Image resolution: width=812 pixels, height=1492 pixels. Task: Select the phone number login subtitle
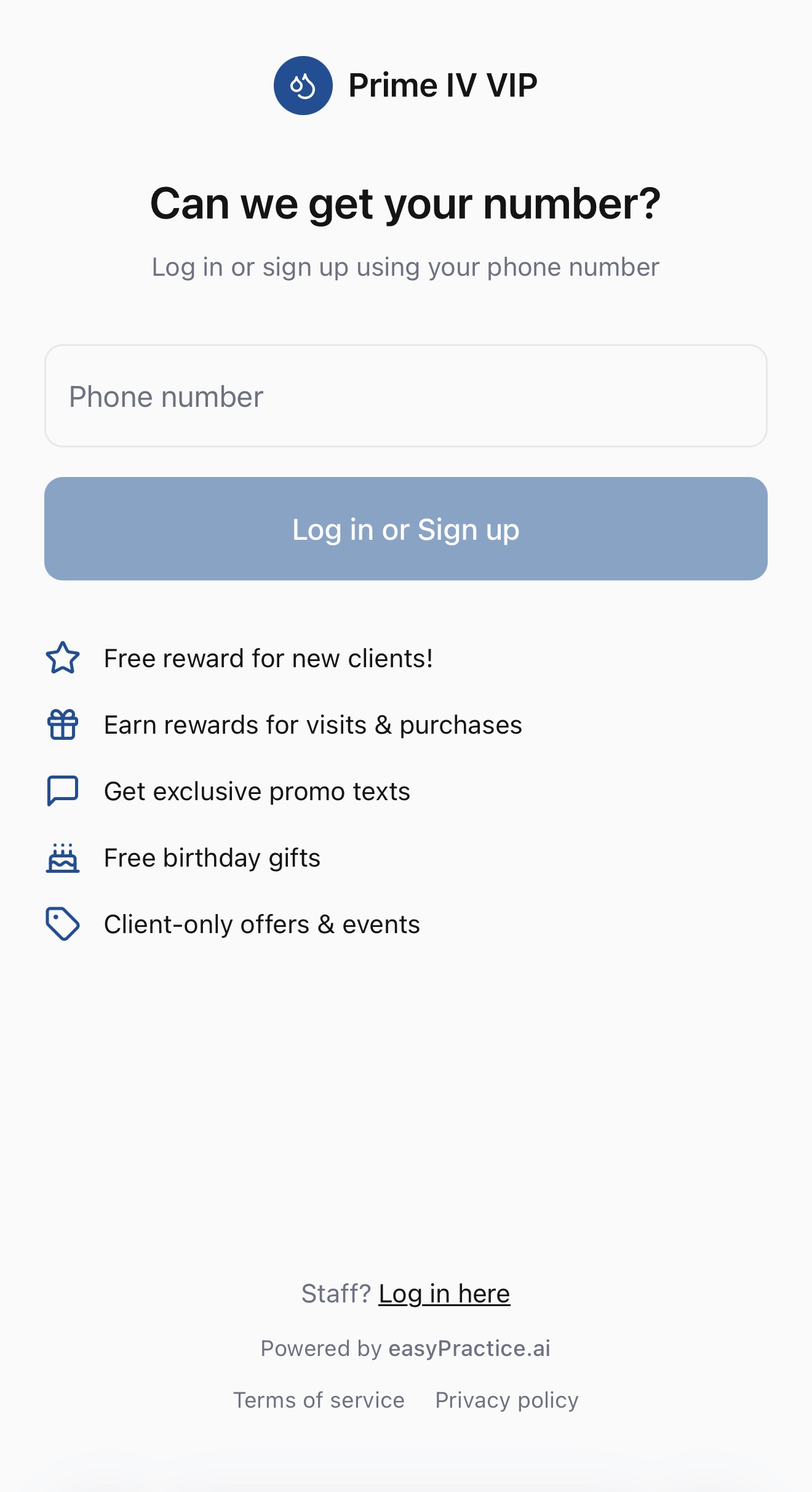coord(406,267)
